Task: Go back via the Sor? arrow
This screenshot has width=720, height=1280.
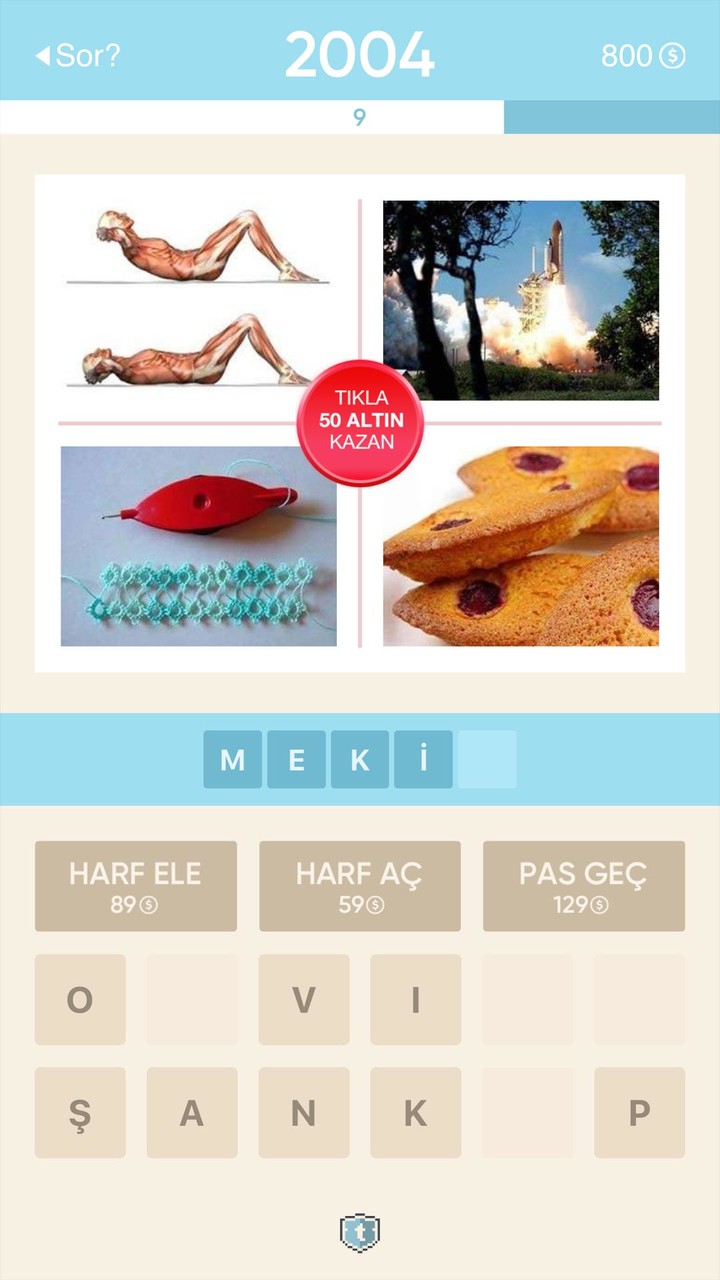Action: [x=77, y=55]
